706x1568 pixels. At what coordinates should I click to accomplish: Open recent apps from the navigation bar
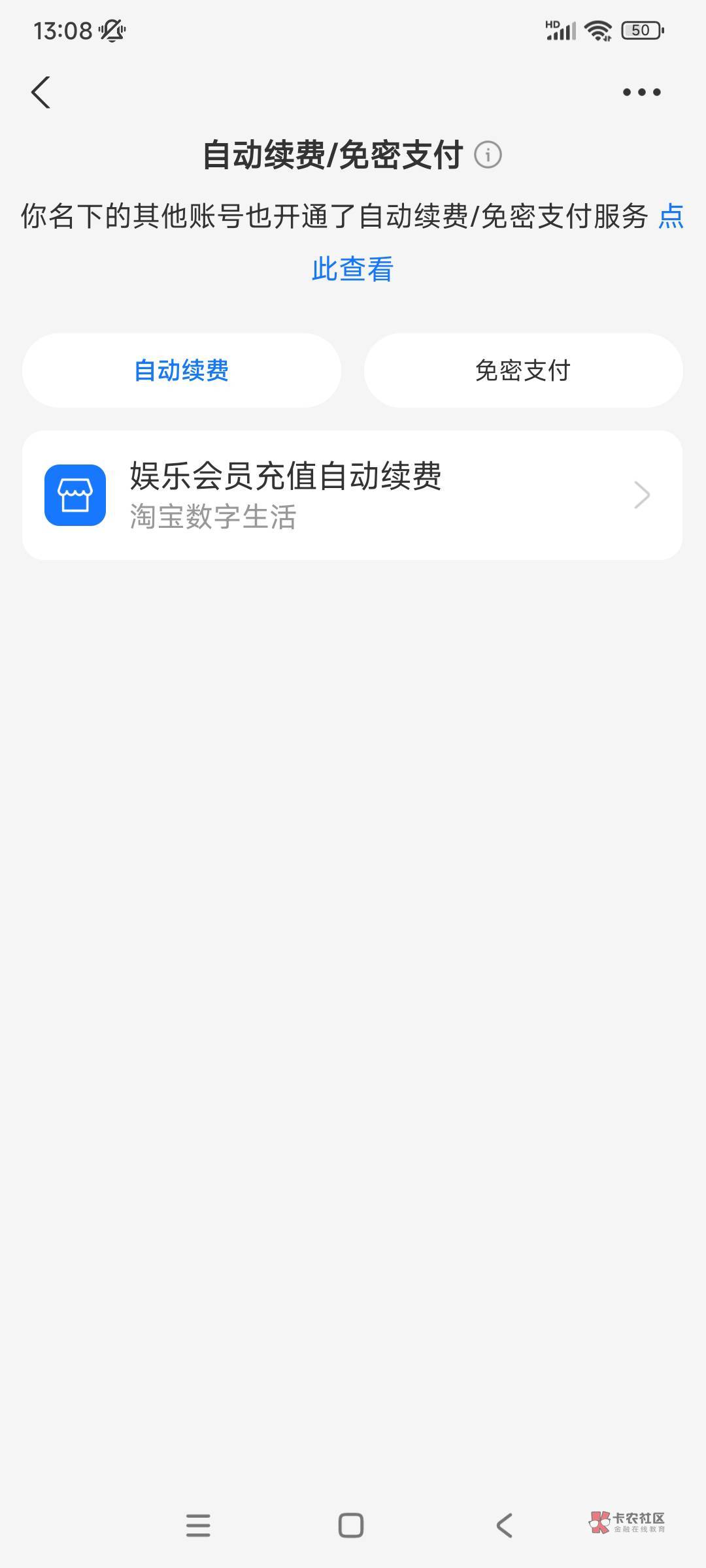coord(198,1526)
